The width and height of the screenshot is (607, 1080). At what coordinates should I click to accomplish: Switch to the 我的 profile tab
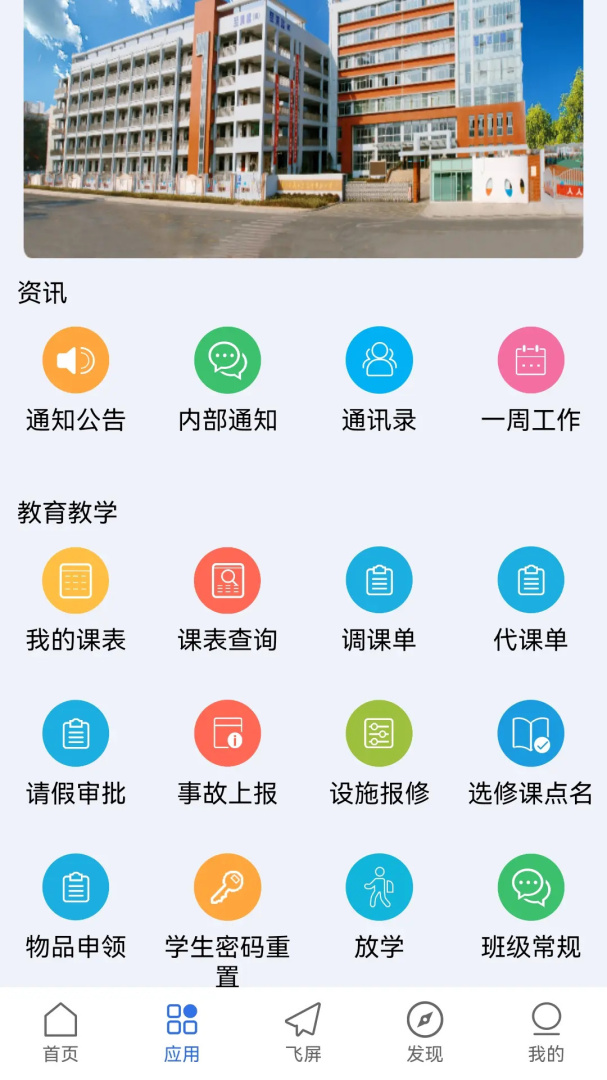pyautogui.click(x=546, y=1032)
